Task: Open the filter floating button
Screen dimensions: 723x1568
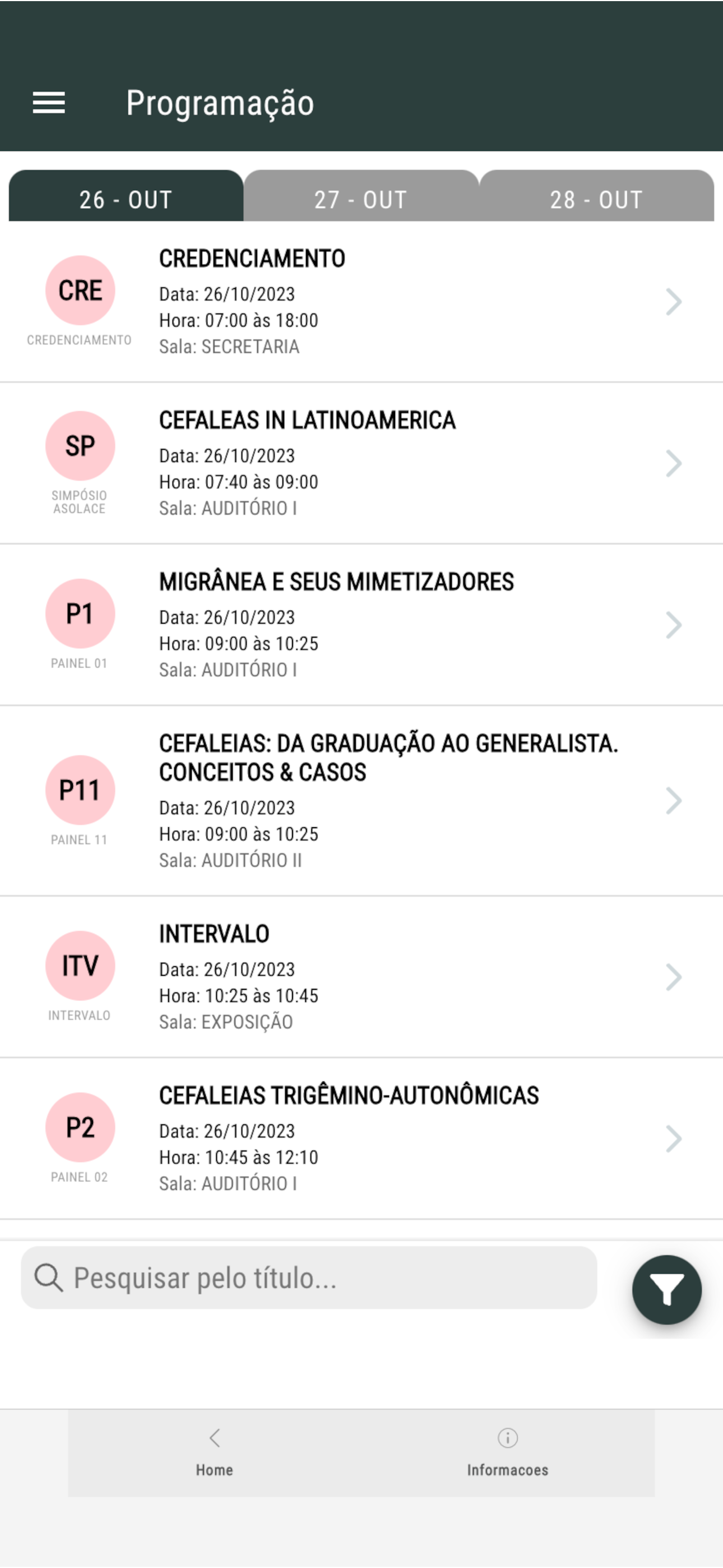Action: (x=666, y=1289)
